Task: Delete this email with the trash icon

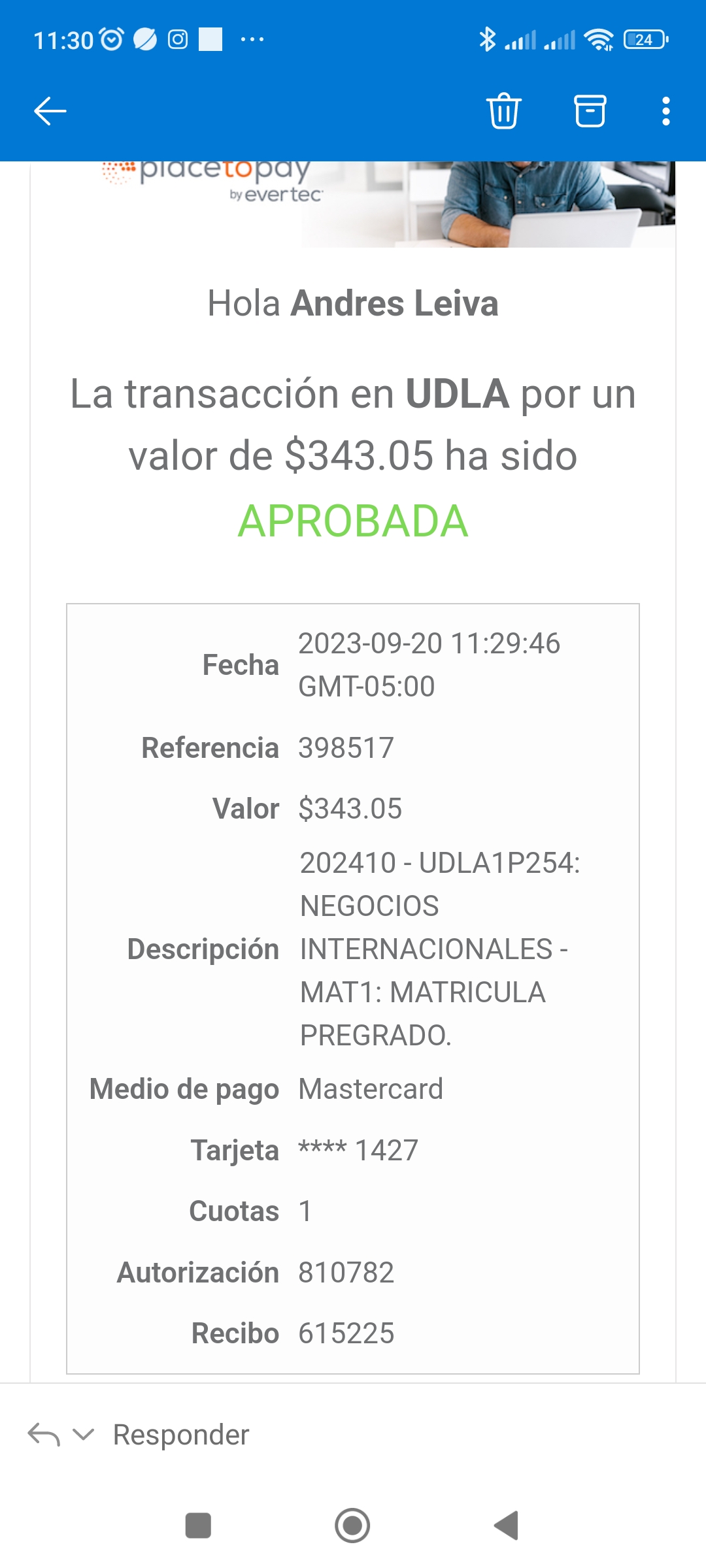Action: [x=503, y=111]
